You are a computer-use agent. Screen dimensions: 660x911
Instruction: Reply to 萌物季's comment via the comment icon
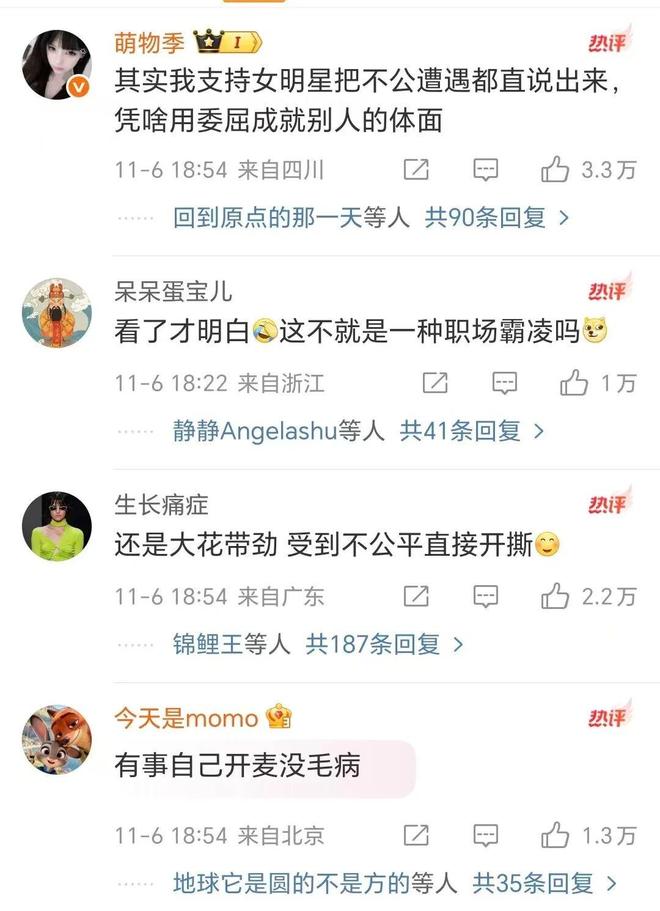point(485,170)
